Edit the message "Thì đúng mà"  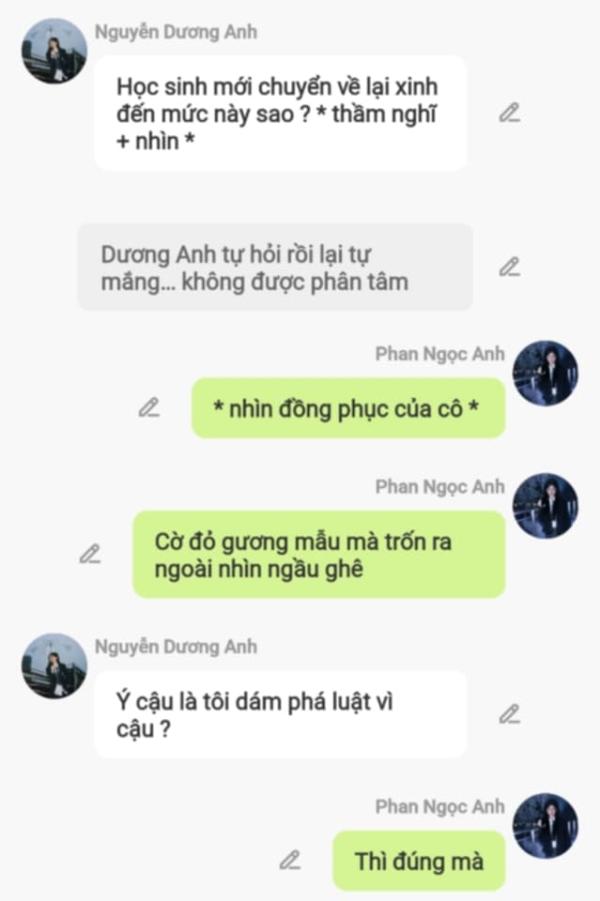point(290,859)
